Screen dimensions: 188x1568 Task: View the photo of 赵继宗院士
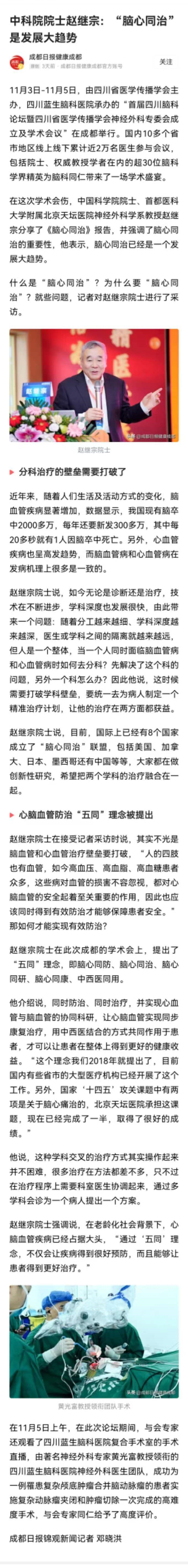coord(94,385)
